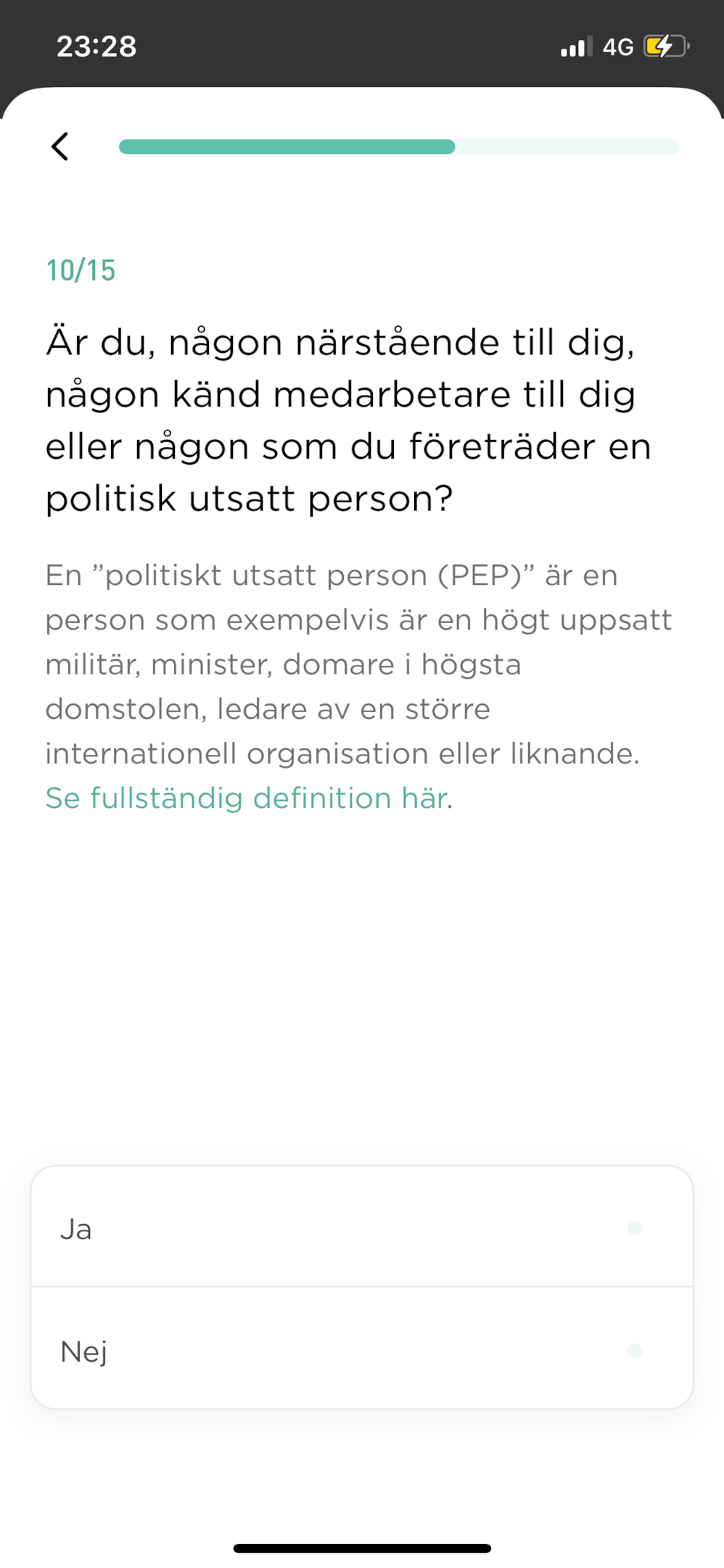
Task: Open the 'Se fullständig definition här' link
Action: click(247, 799)
